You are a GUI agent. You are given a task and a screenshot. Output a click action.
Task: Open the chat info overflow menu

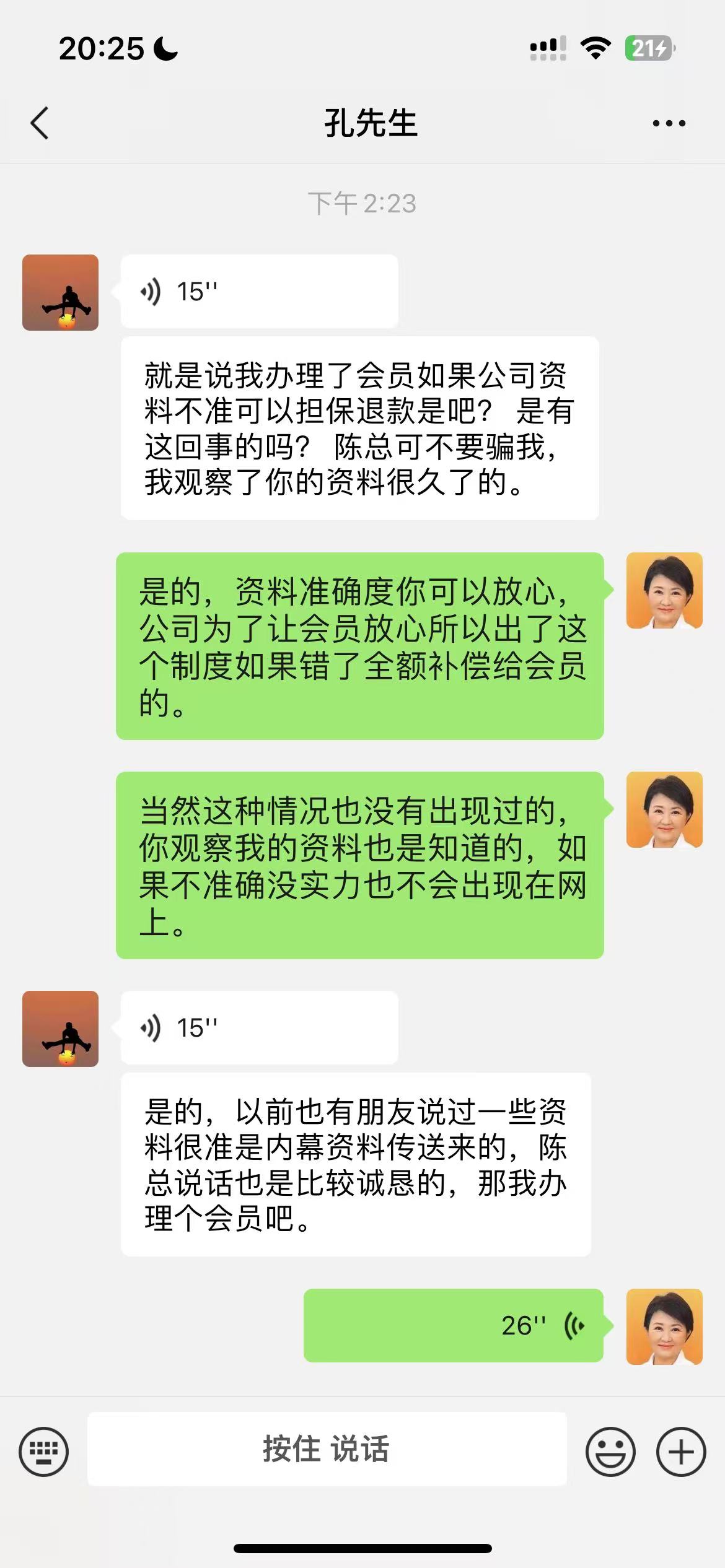point(669,123)
